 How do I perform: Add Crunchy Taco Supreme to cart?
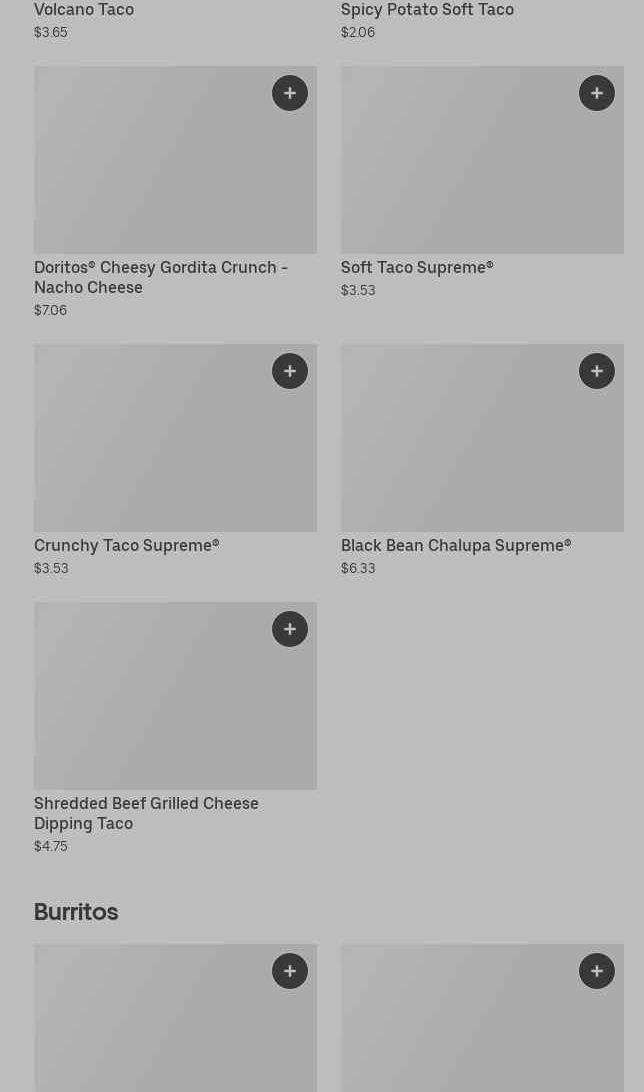click(x=290, y=371)
